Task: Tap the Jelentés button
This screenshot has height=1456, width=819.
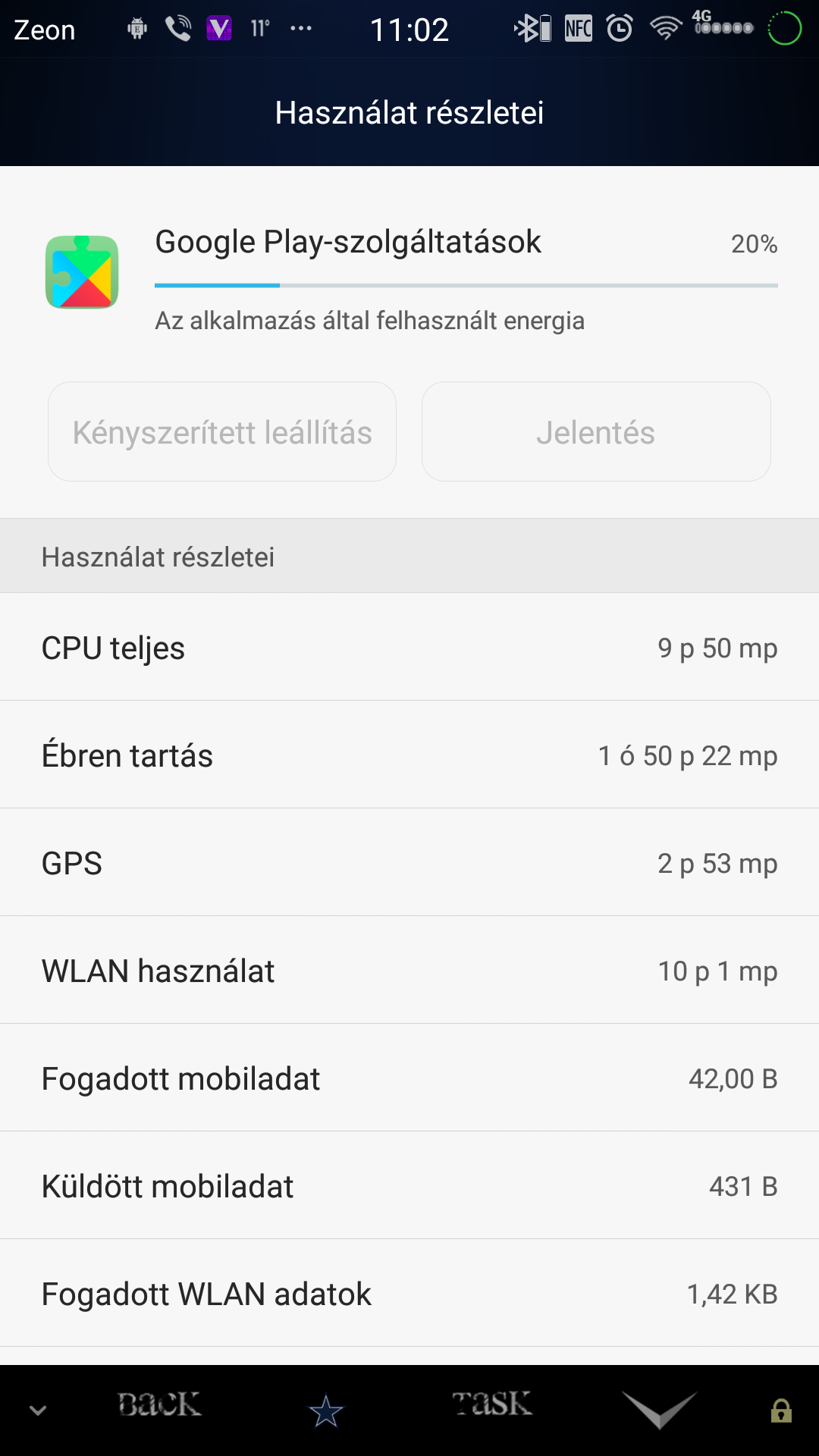Action: tap(596, 431)
